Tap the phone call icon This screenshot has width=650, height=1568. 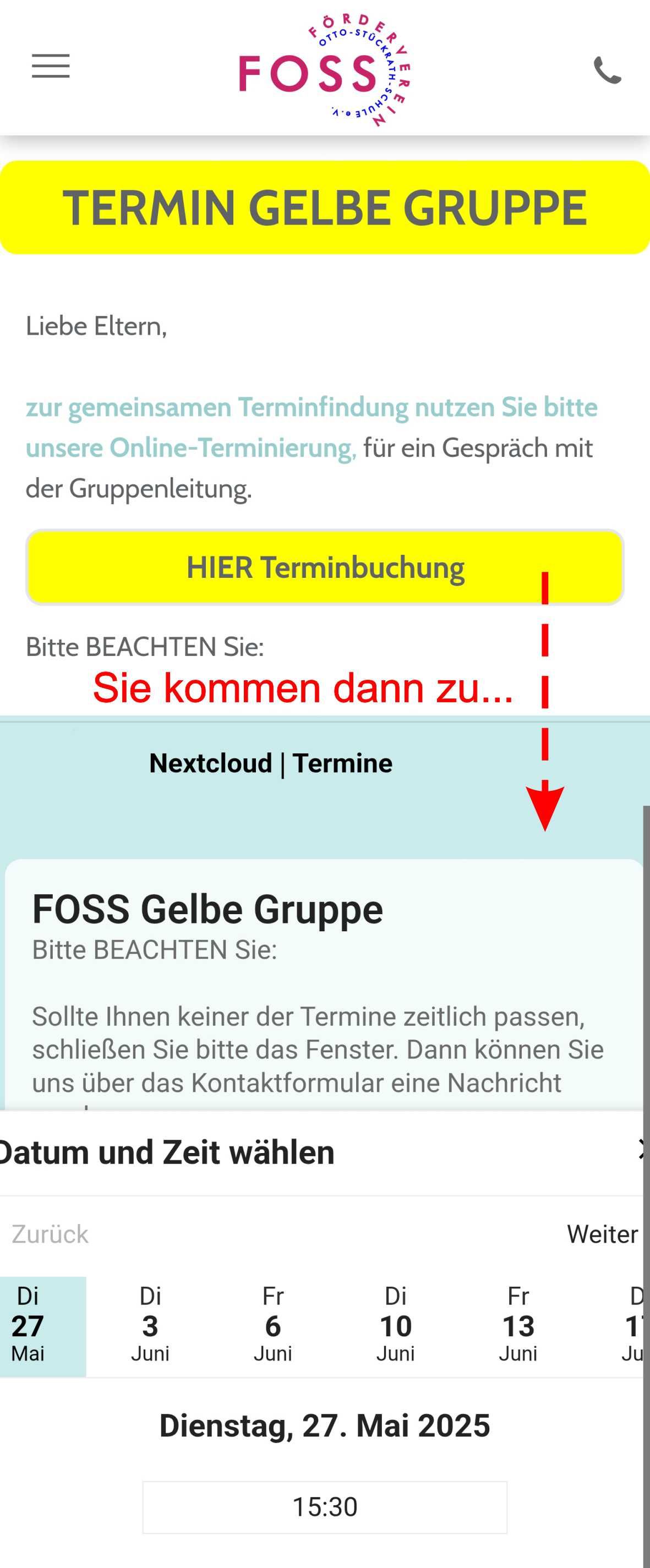(x=607, y=69)
